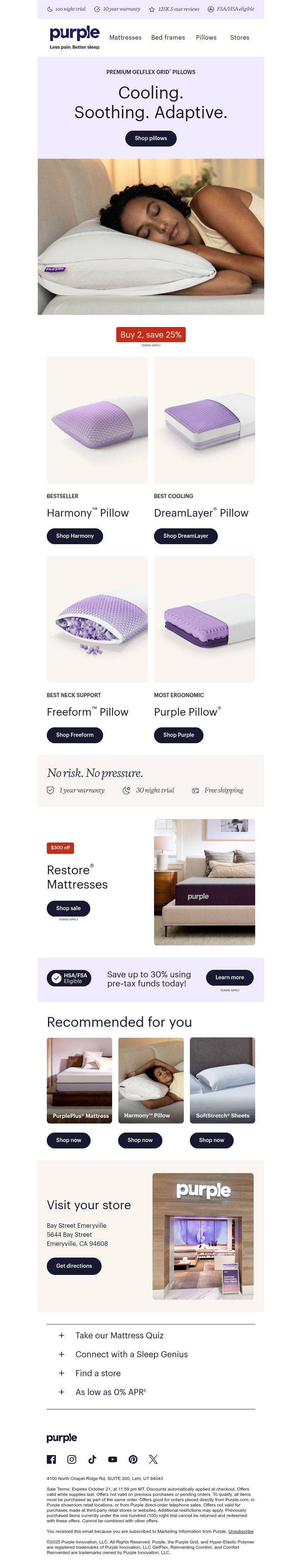Open the Bed frames navigation link
This screenshot has width=302, height=1568.
(168, 38)
